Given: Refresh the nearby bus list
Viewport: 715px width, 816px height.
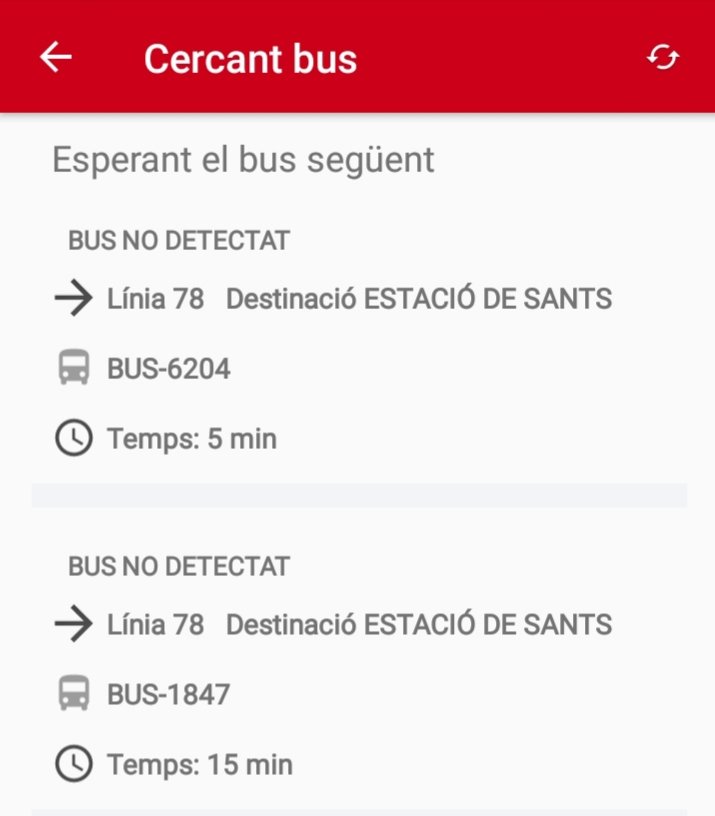Looking at the screenshot, I should coord(662,58).
